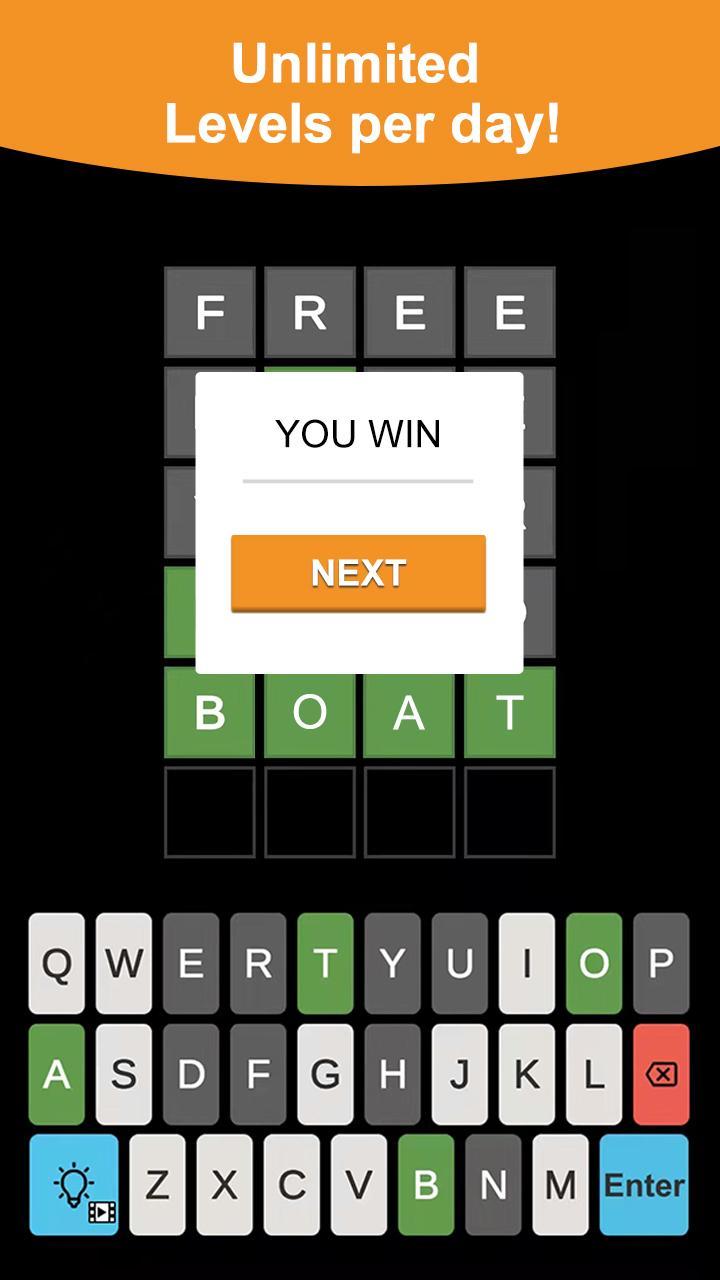The width and height of the screenshot is (720, 1280).
Task: Tap the K key on the keyboard
Action: tap(527, 1074)
